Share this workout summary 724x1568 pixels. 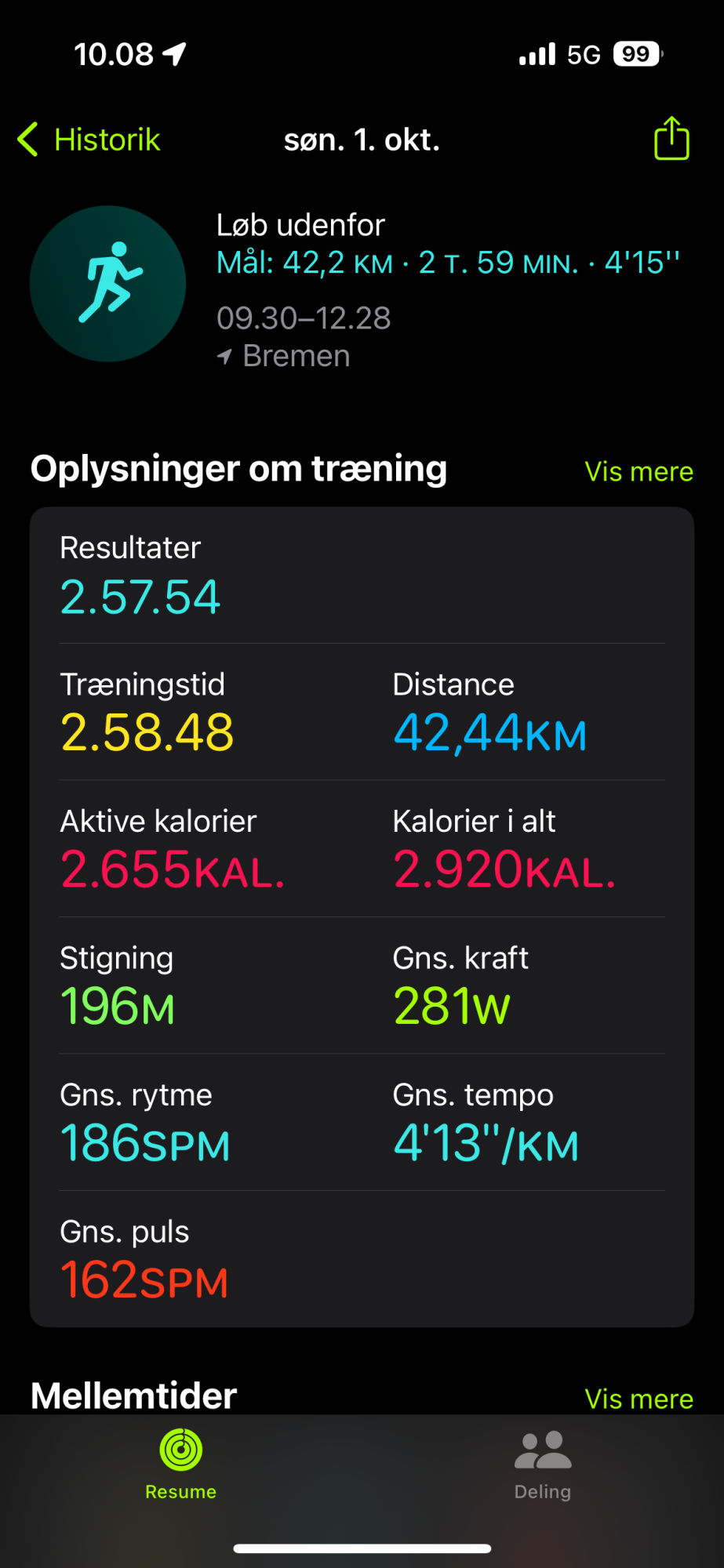tap(671, 139)
